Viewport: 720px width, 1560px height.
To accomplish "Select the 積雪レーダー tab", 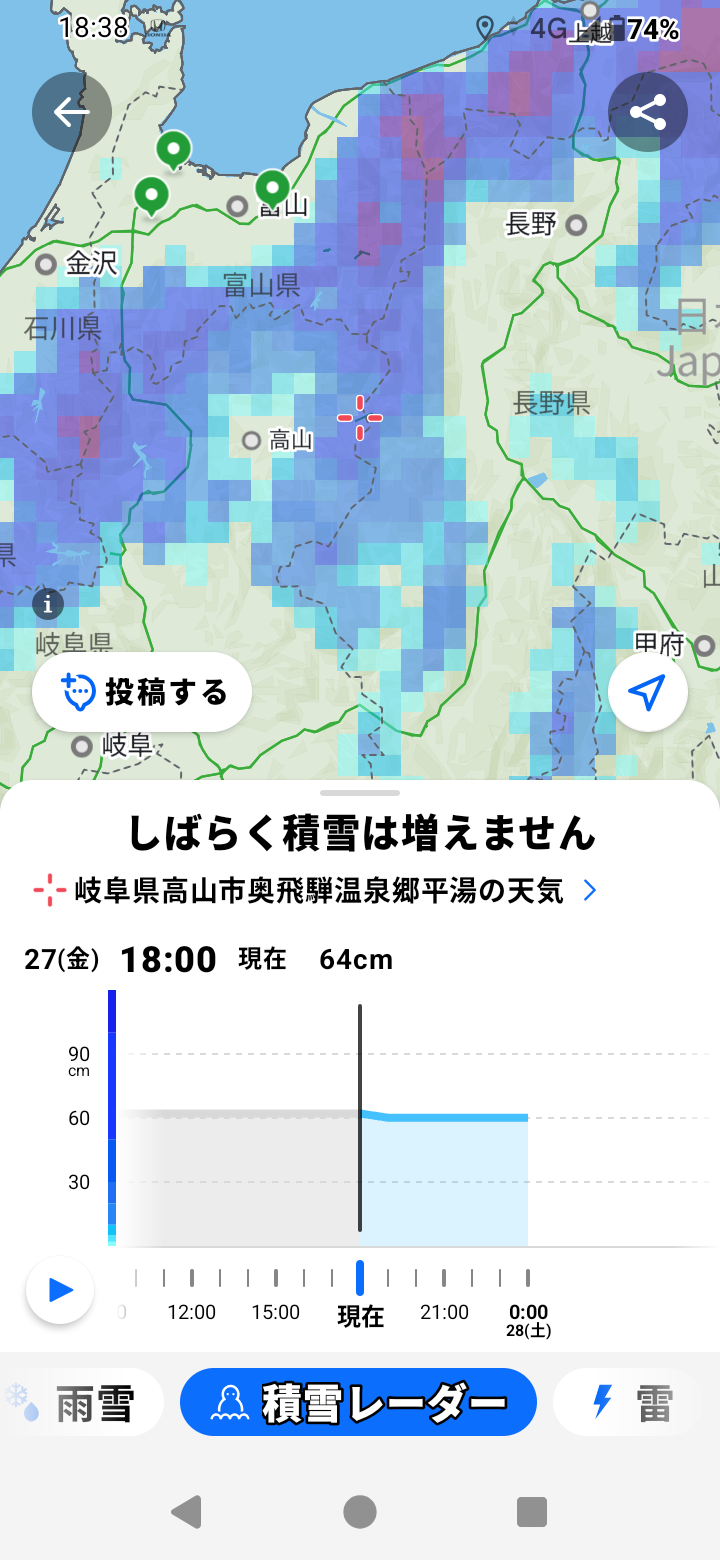I will click(x=358, y=1403).
